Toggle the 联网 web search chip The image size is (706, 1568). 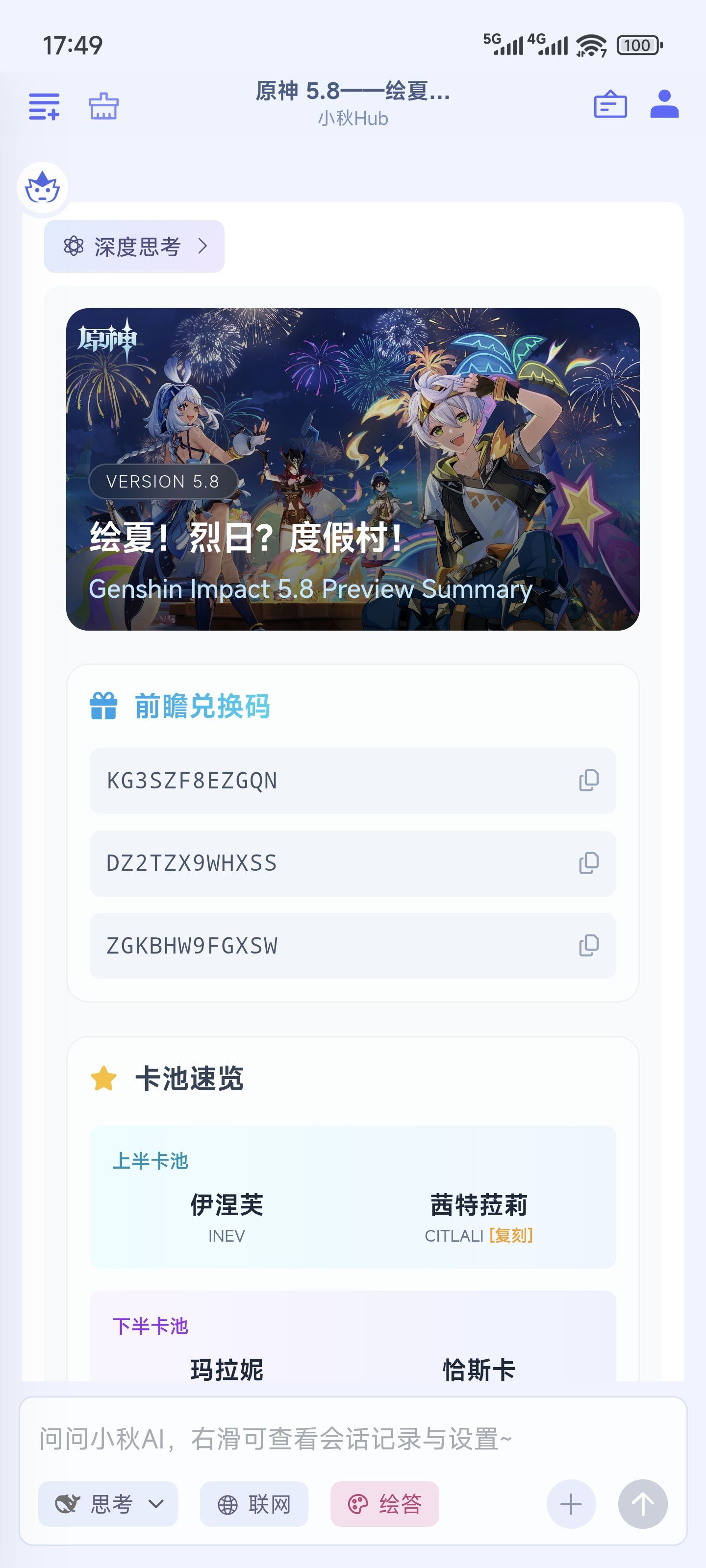(254, 1504)
